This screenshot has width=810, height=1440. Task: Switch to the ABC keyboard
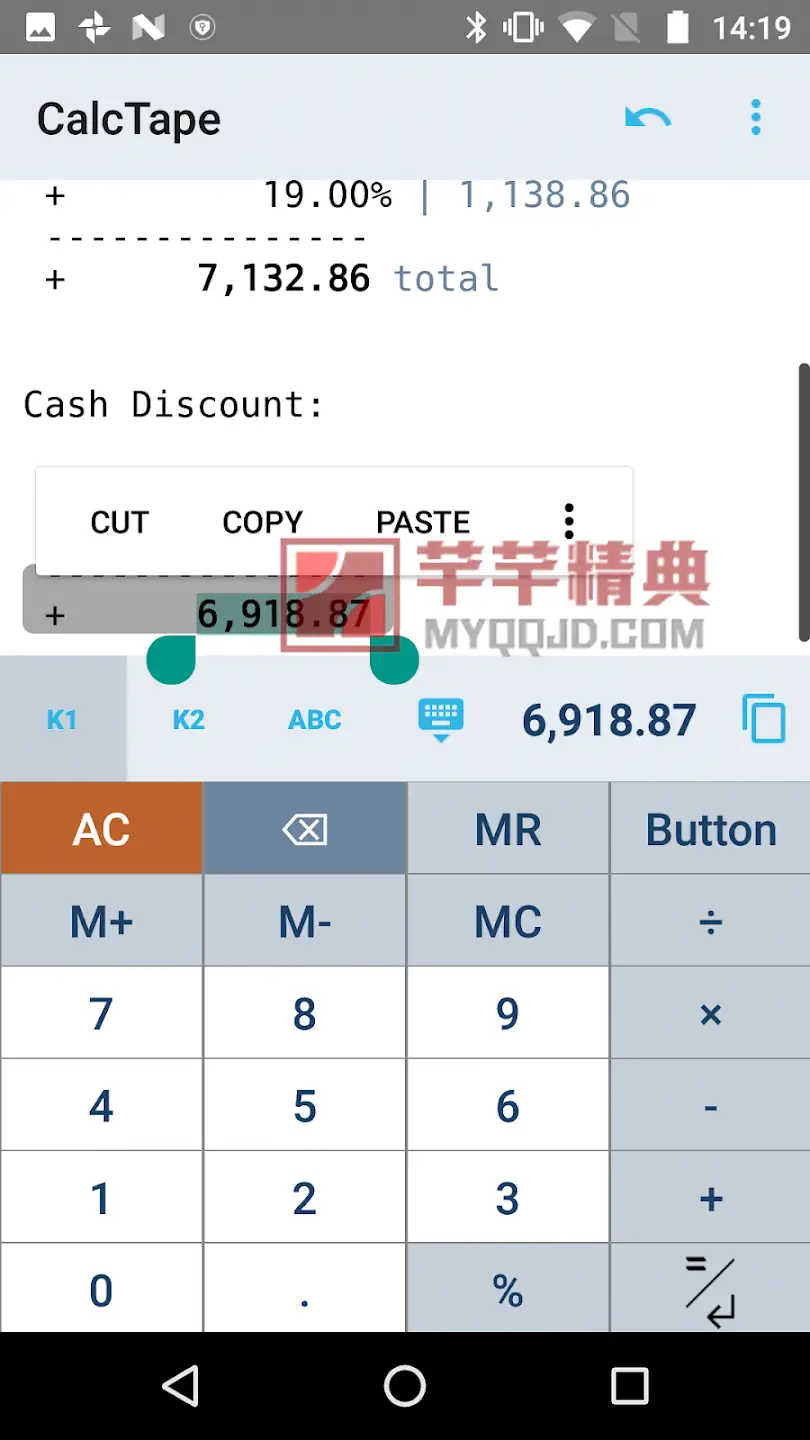point(315,719)
